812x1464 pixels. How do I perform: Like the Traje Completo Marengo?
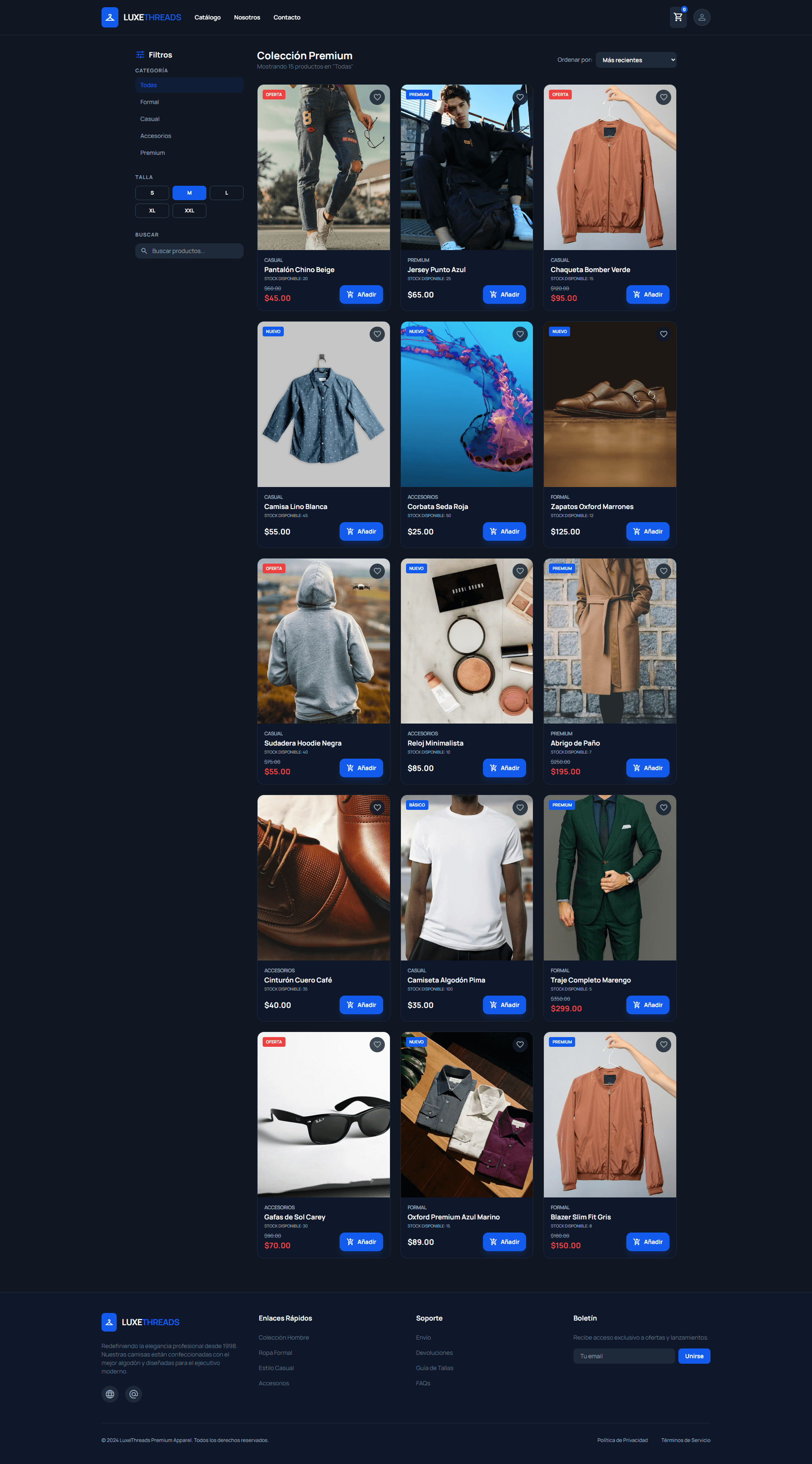(x=663, y=808)
